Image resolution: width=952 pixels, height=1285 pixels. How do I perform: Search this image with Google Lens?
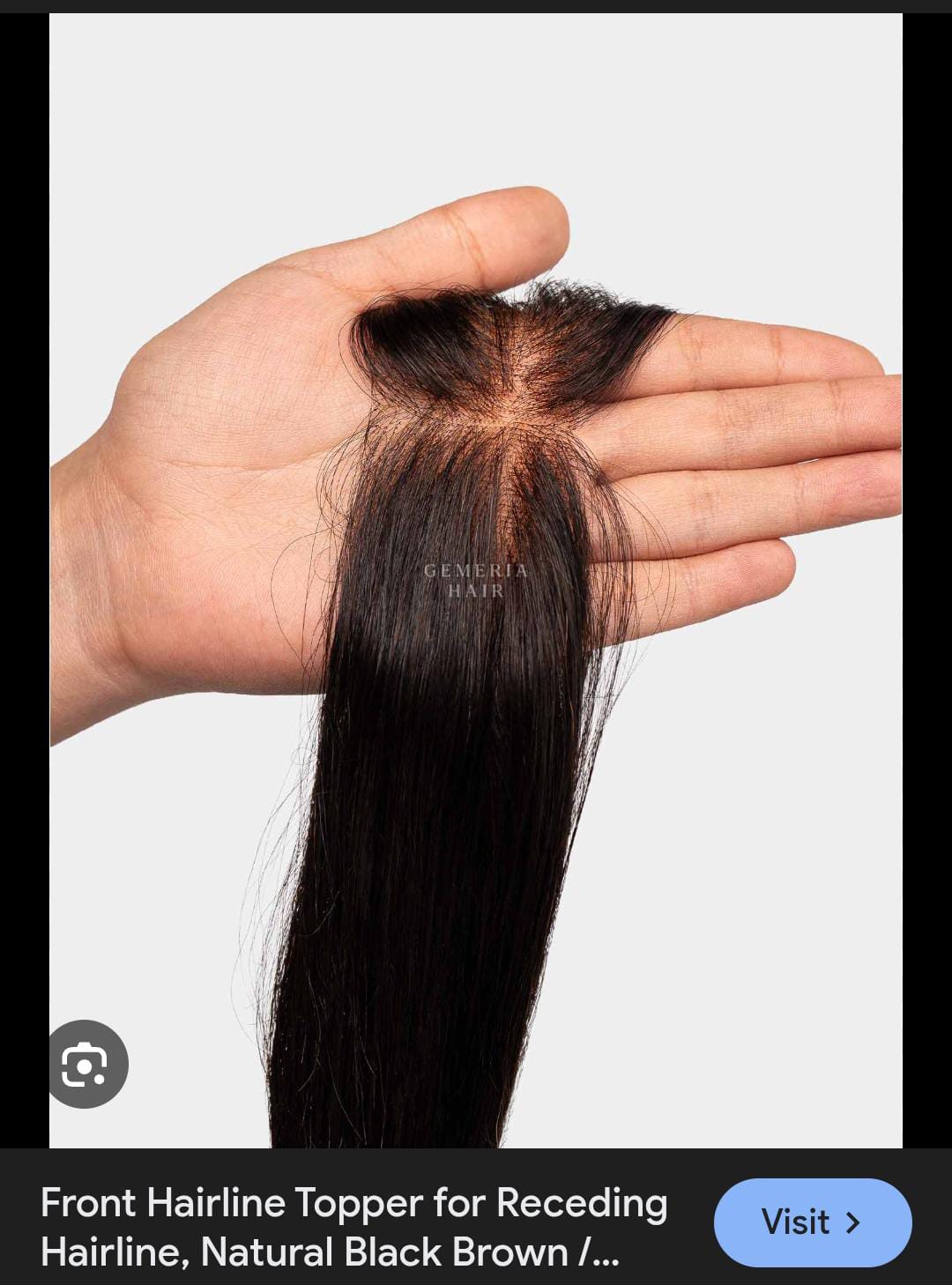(86, 1064)
